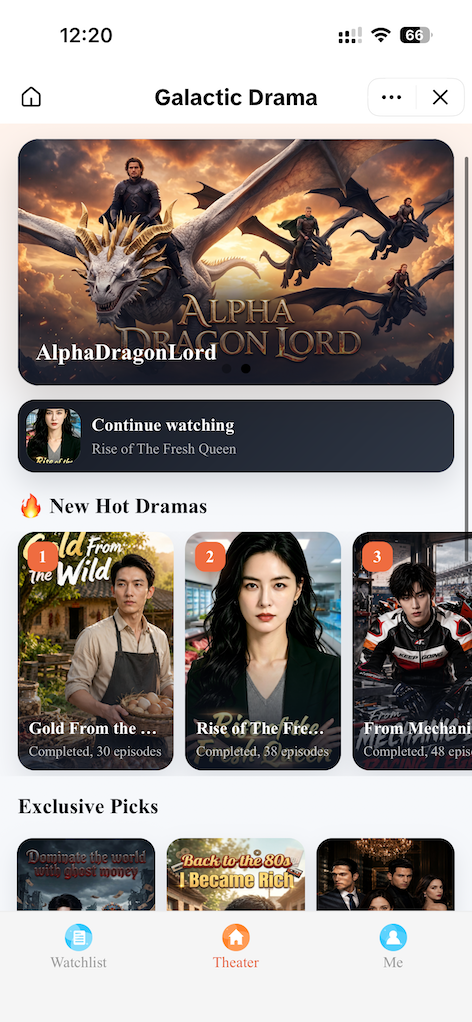Viewport: 472px width, 1022px height.
Task: Open the Gold From the Wild drama card
Action: (96, 651)
